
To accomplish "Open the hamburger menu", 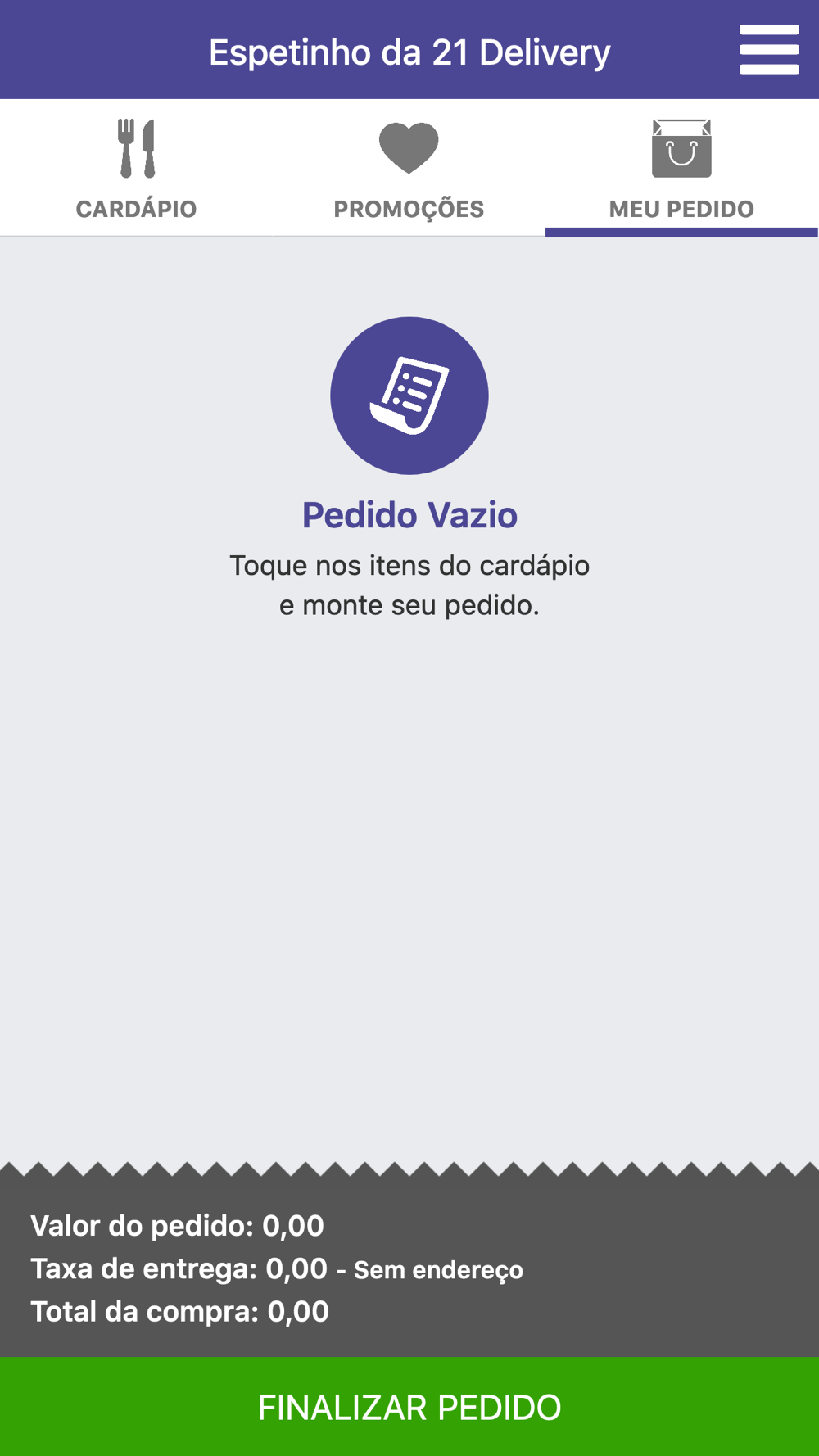I will coord(768,49).
